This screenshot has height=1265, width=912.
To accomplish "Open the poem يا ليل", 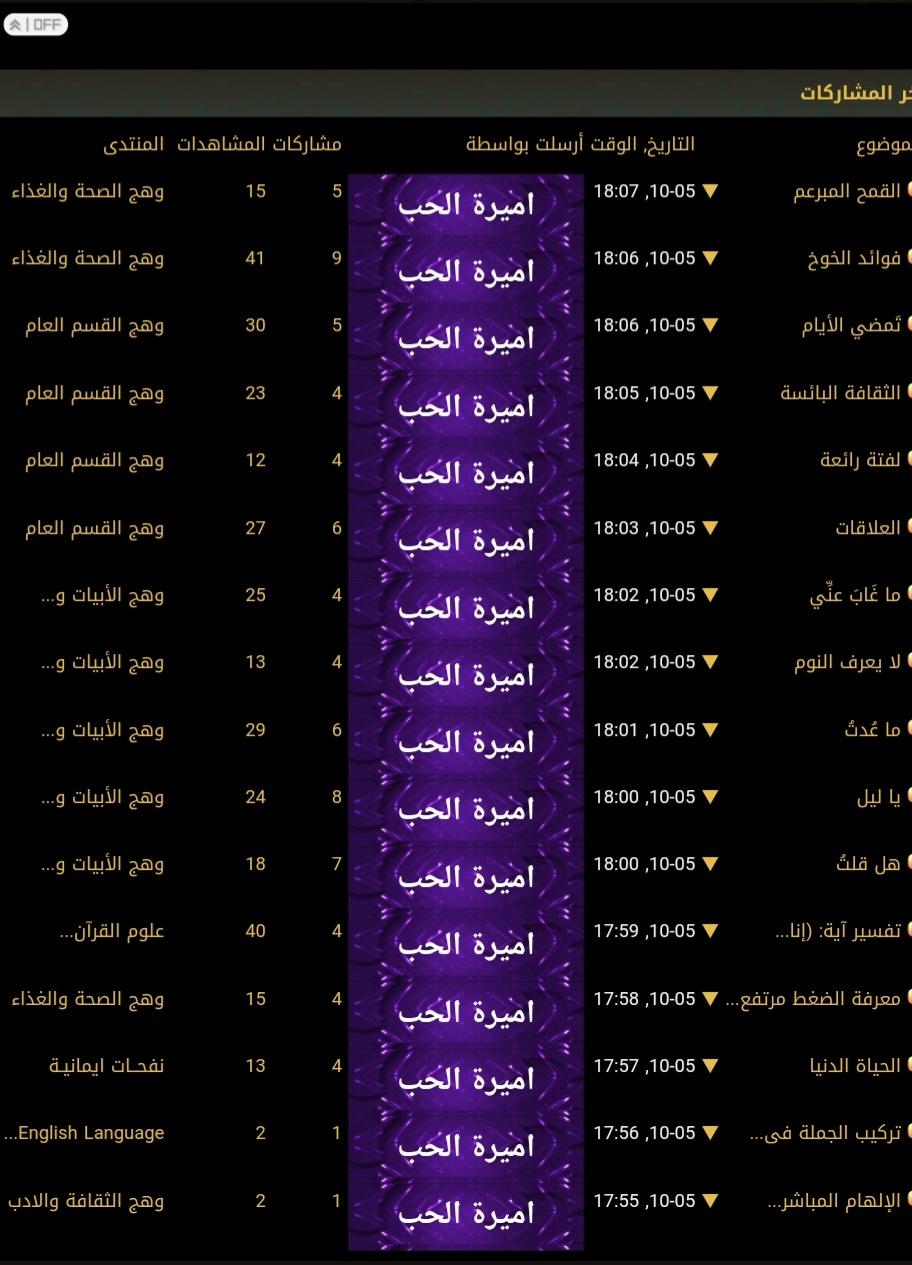I will (879, 797).
